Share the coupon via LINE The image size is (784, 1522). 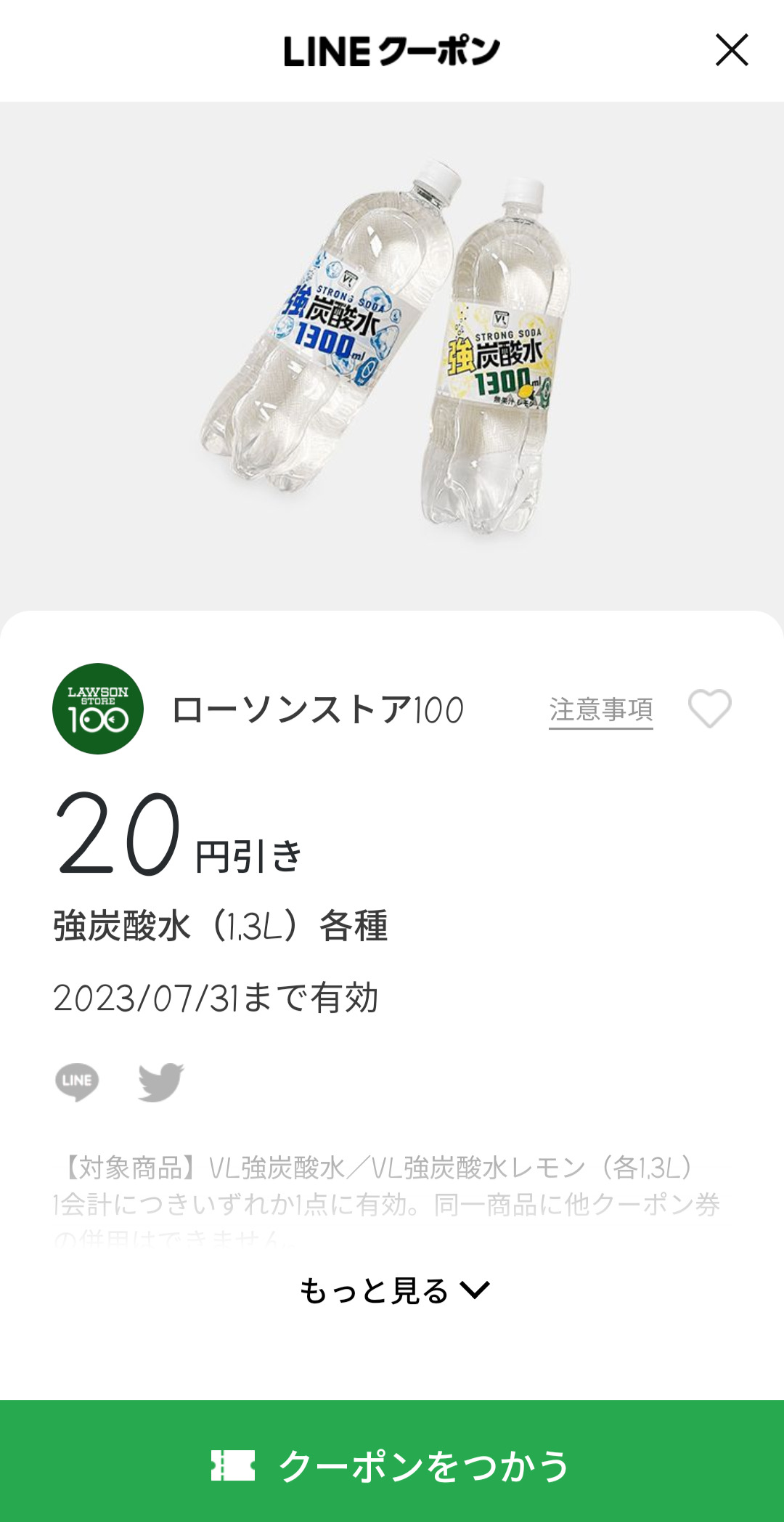pos(77,1081)
